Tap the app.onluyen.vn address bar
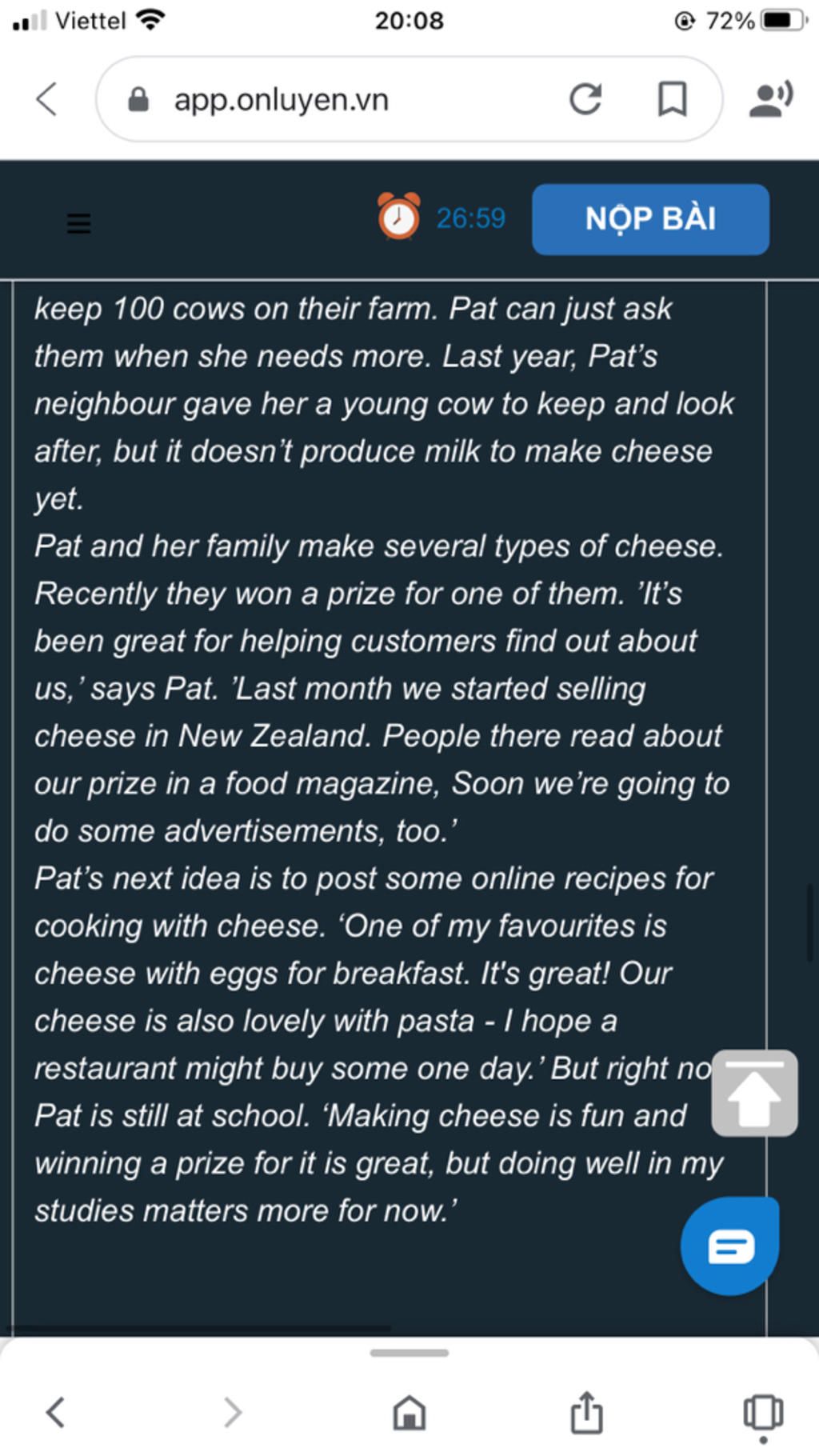 [x=320, y=99]
